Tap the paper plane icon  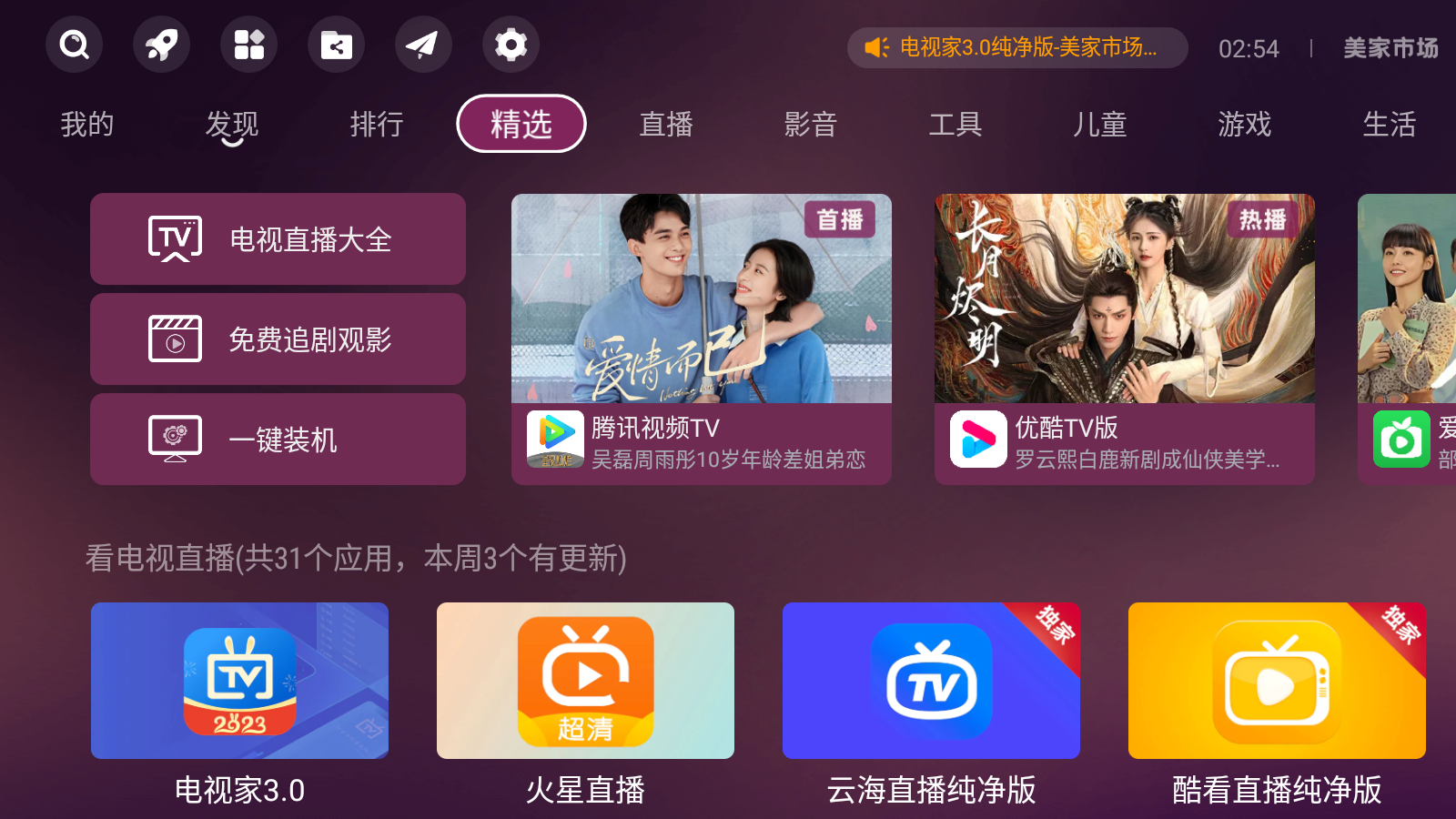point(423,44)
